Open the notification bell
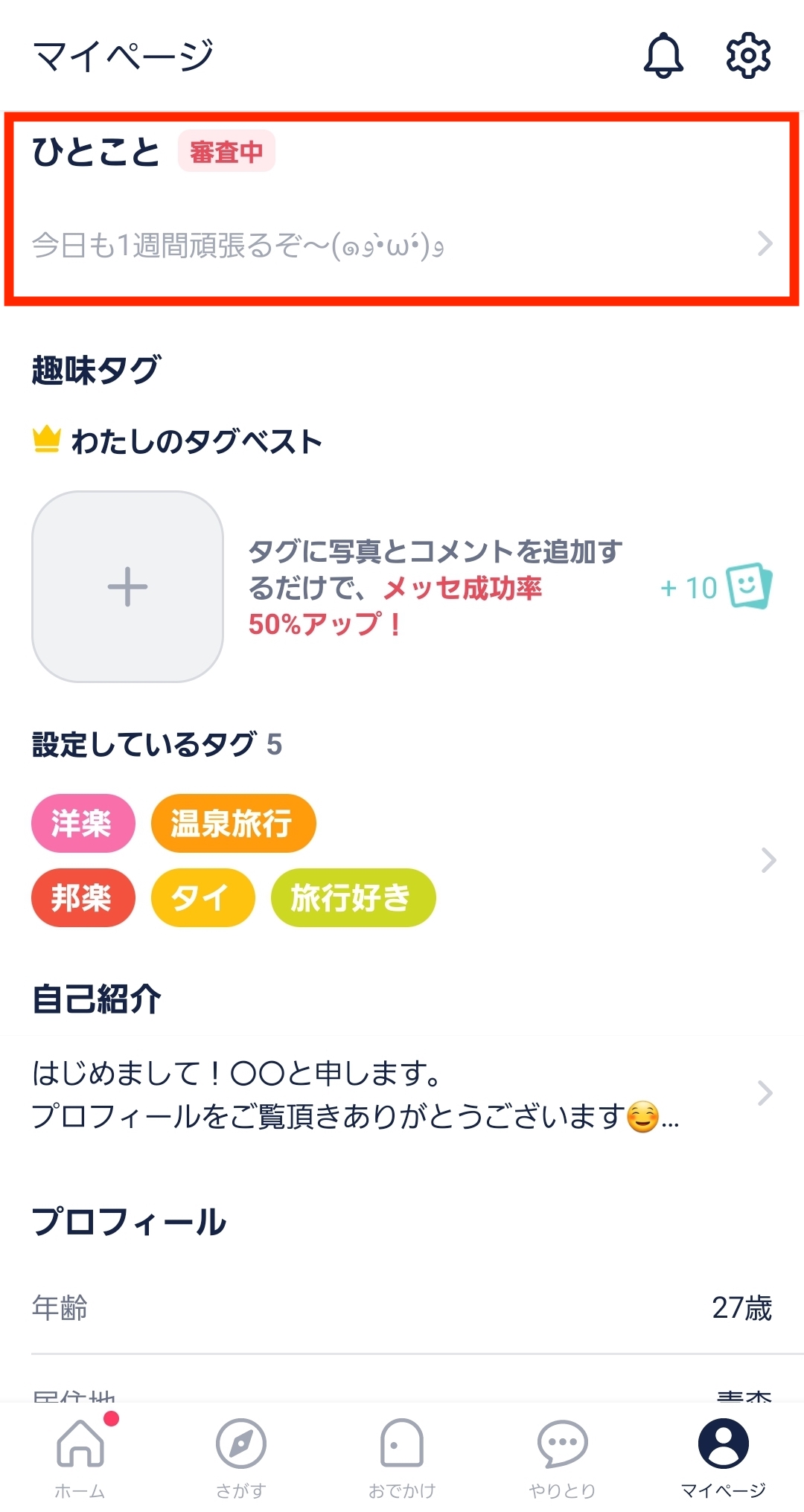Viewport: 804px width, 1512px height. coord(663,57)
